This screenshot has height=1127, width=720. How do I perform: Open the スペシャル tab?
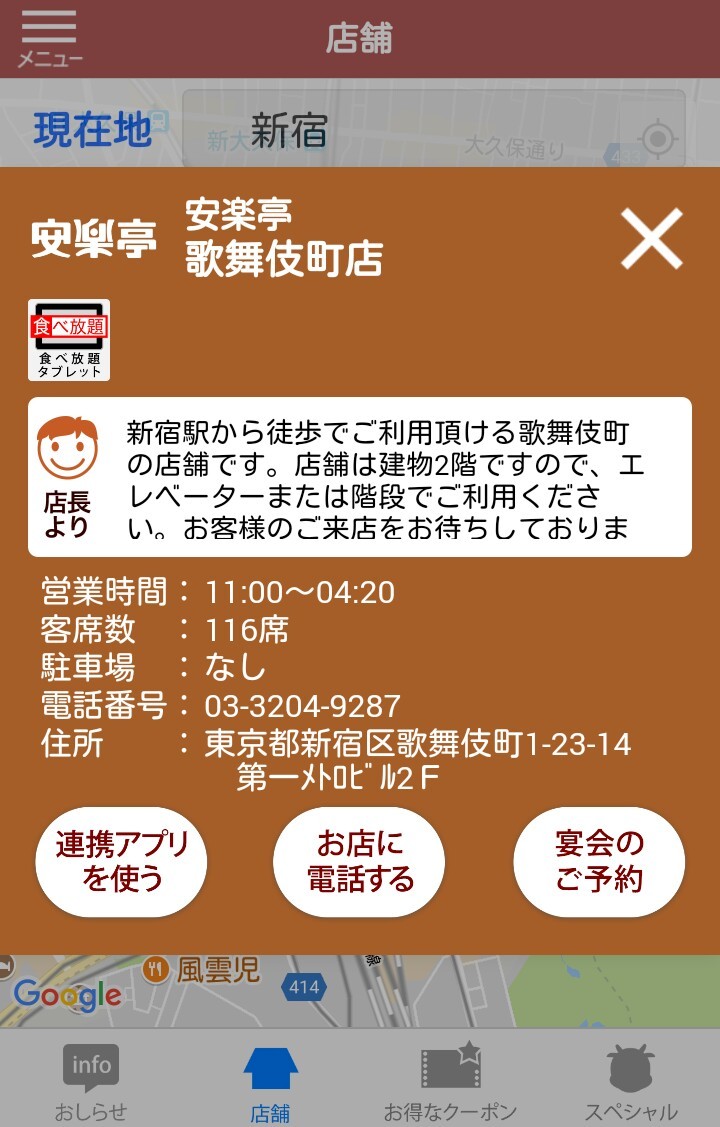tap(630, 1082)
